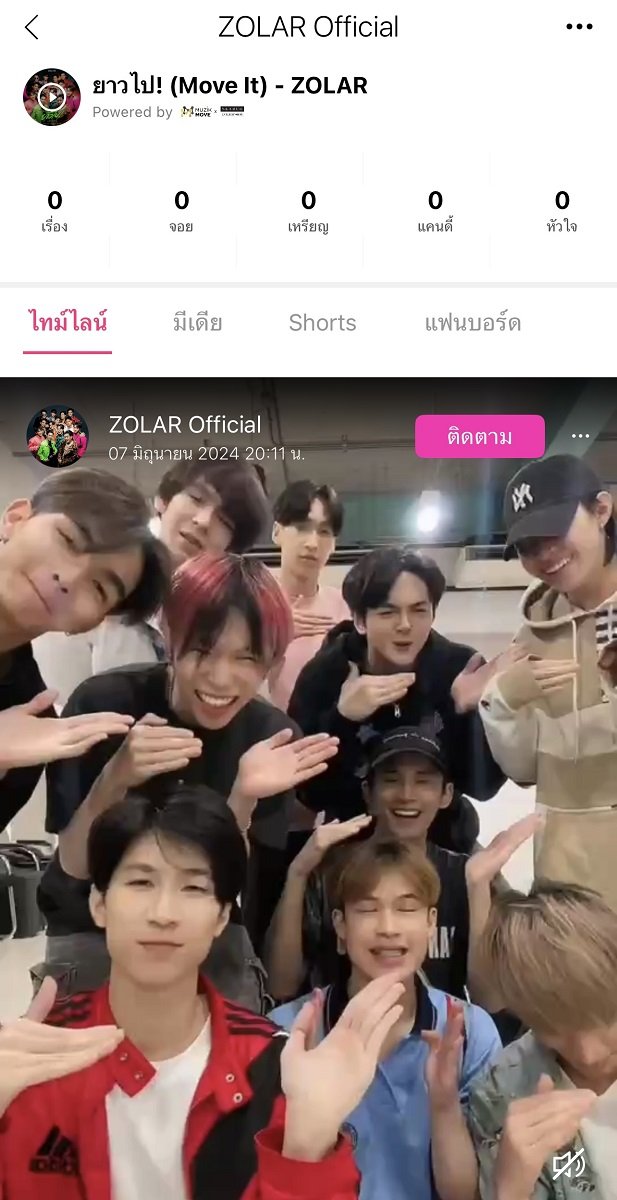The image size is (617, 1200).
Task: Open the post's three-dot options menu
Action: [581, 437]
